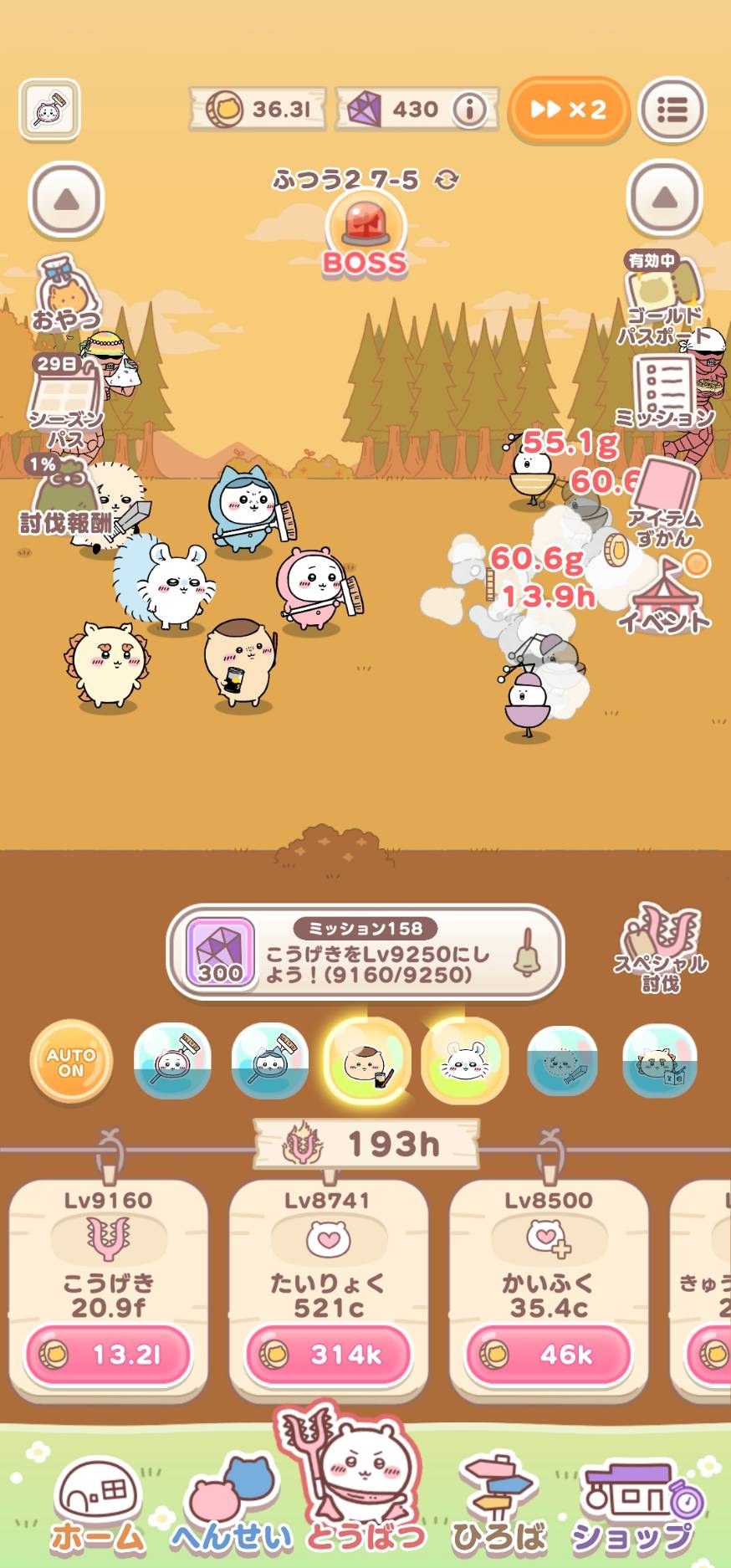The height and width of the screenshot is (1568, 731).
Task: Challenge the BOSS button
Action: point(365,235)
